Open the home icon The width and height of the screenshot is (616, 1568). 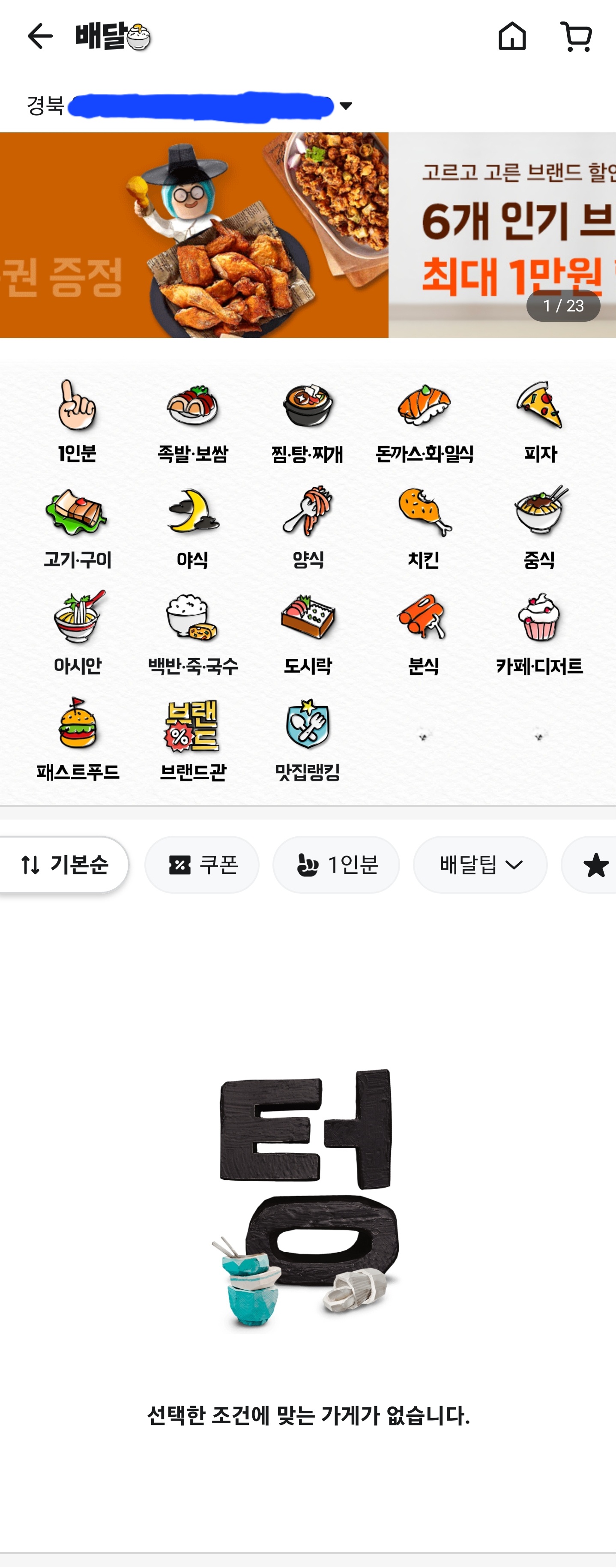point(512,36)
